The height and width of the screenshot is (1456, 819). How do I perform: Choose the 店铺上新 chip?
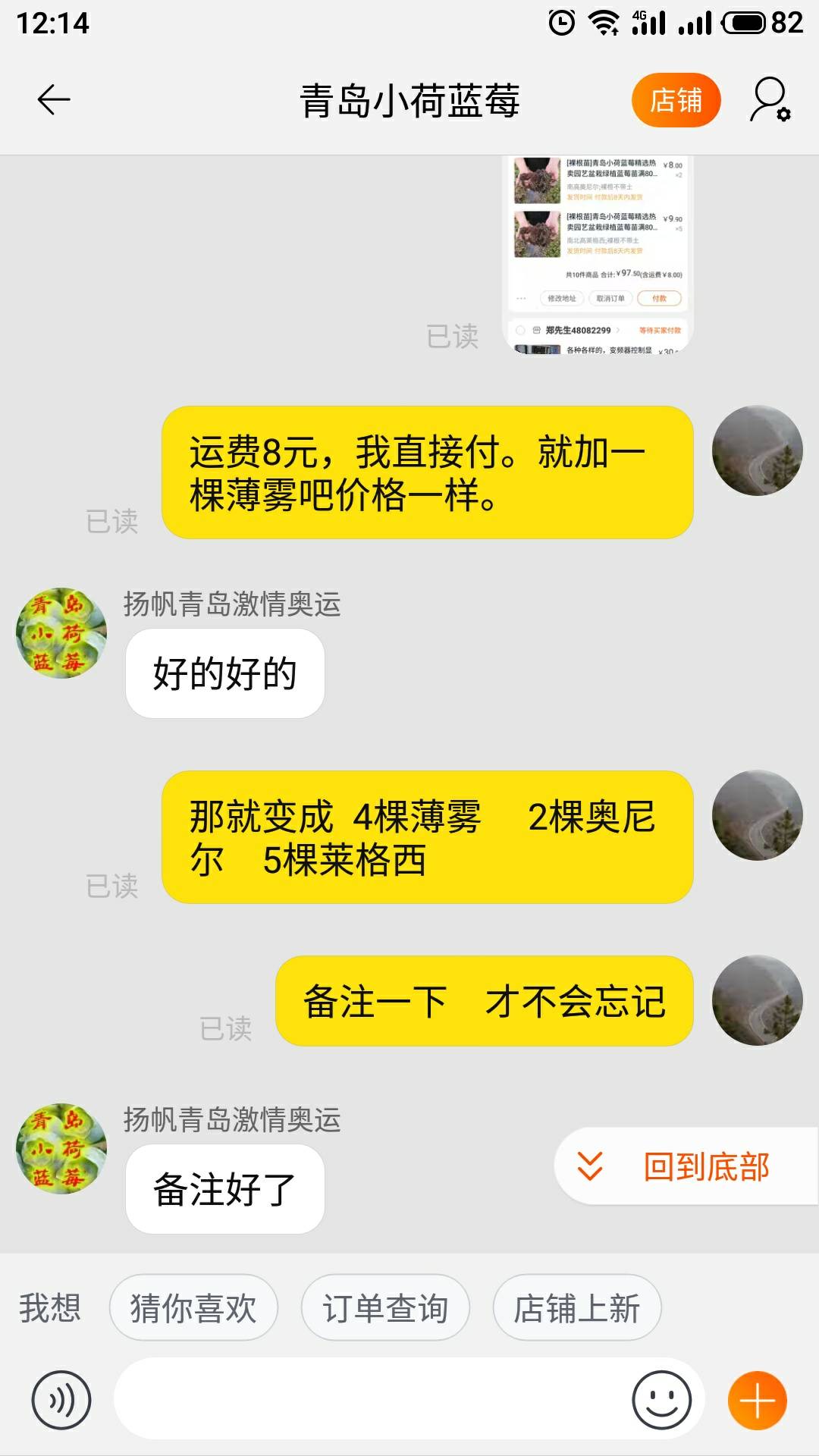point(577,1308)
